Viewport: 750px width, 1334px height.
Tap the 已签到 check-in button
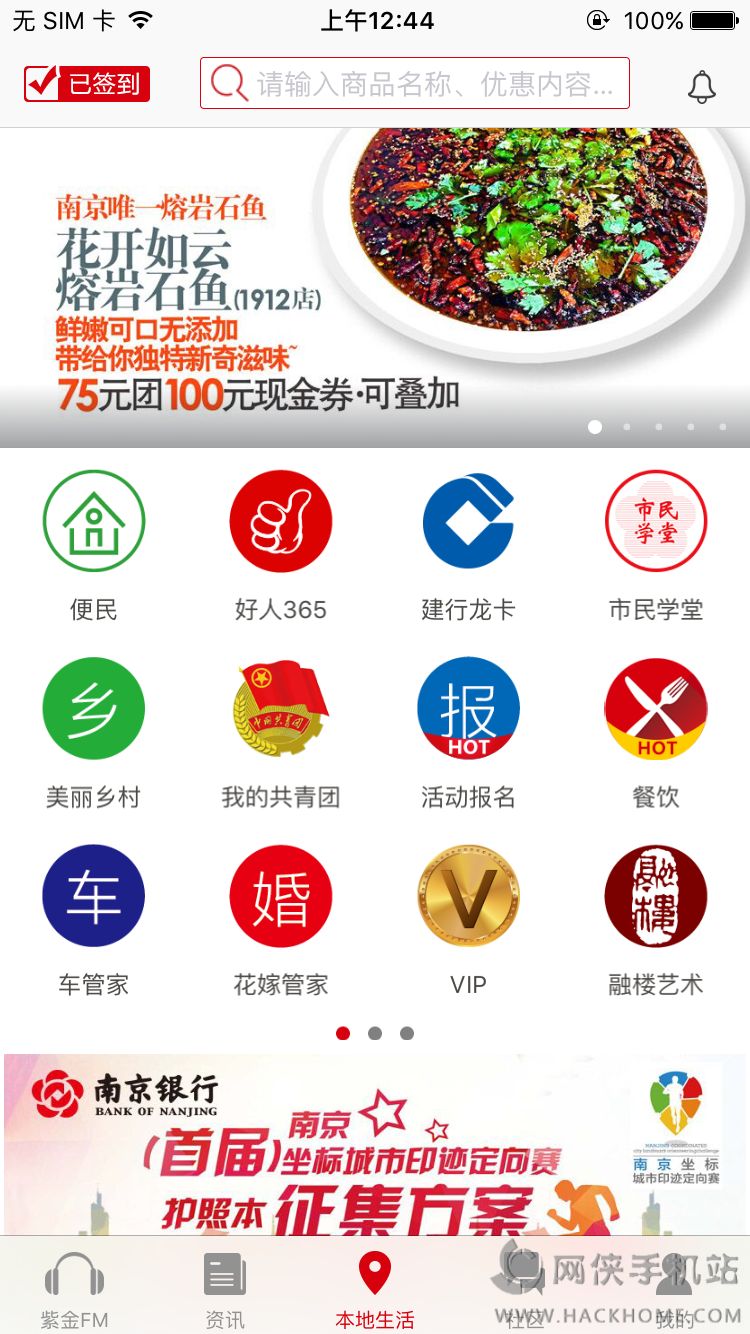pos(87,84)
